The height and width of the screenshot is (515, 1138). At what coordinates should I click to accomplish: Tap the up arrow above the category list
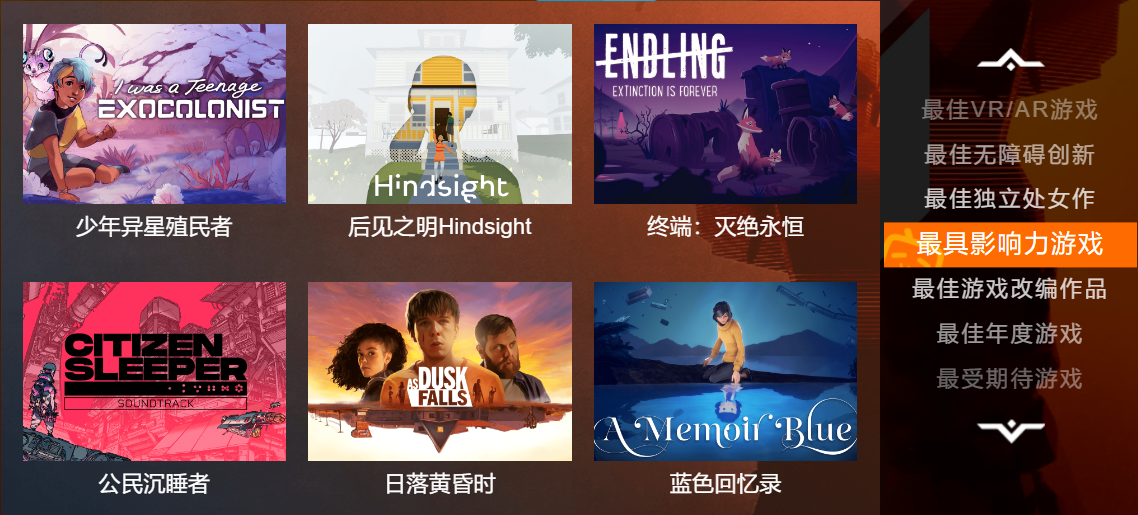pyautogui.click(x=1010, y=60)
